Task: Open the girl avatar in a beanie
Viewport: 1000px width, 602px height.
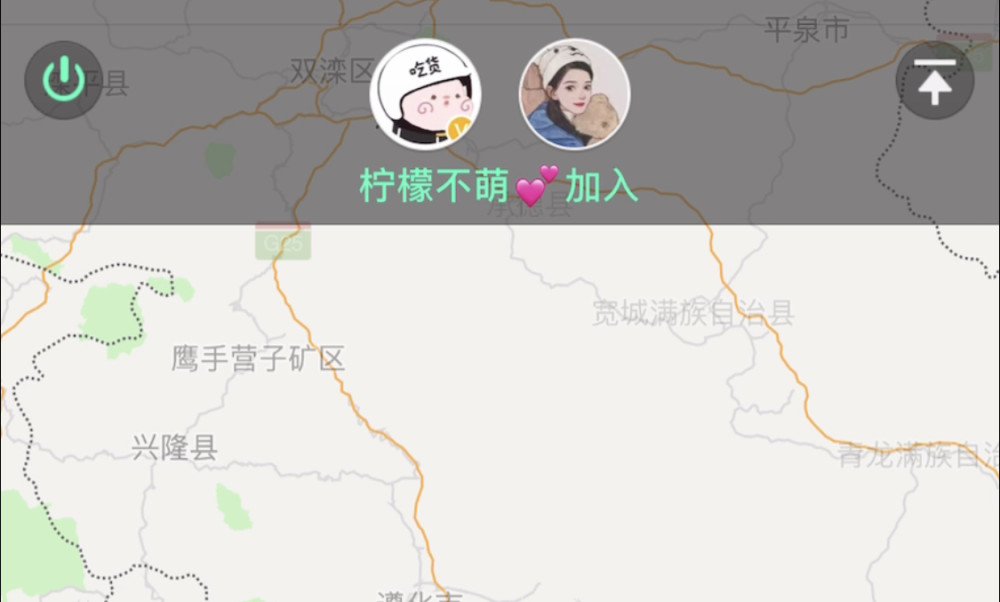Action: [x=574, y=94]
